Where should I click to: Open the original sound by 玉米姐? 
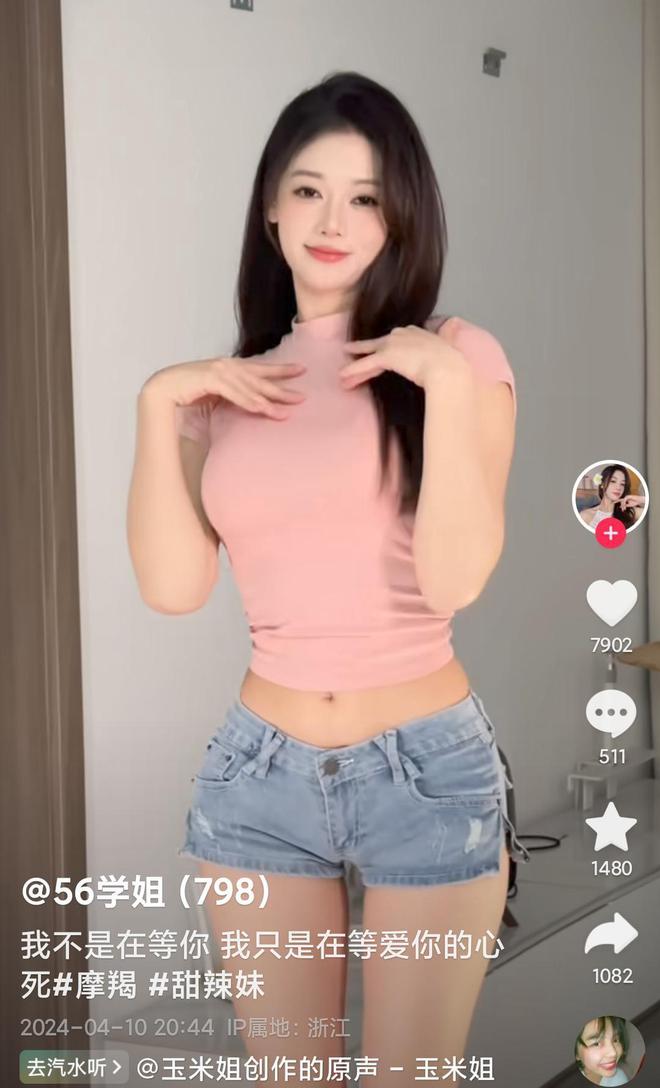coord(316,1068)
